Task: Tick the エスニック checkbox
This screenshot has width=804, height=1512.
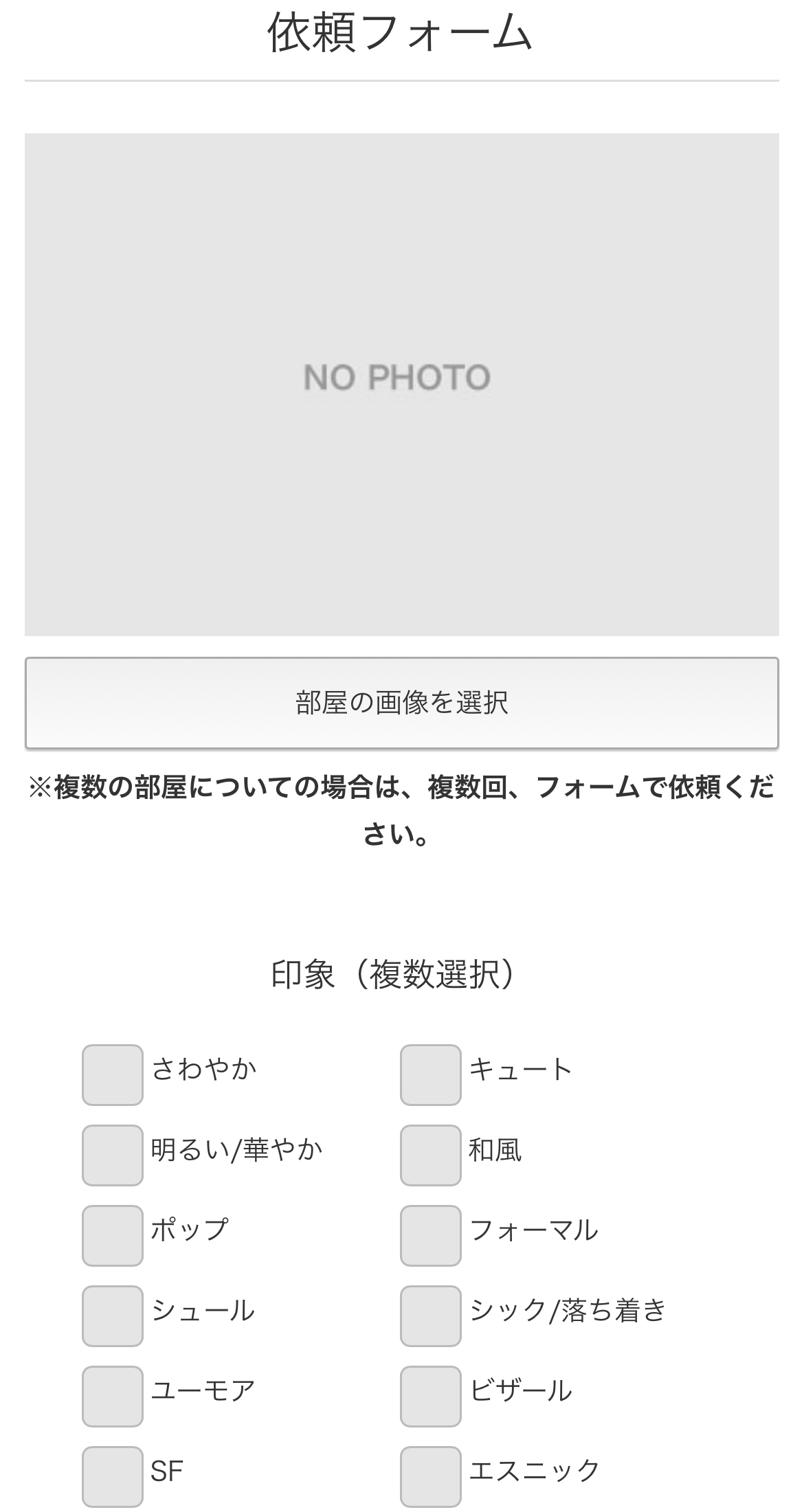Action: point(431,1477)
